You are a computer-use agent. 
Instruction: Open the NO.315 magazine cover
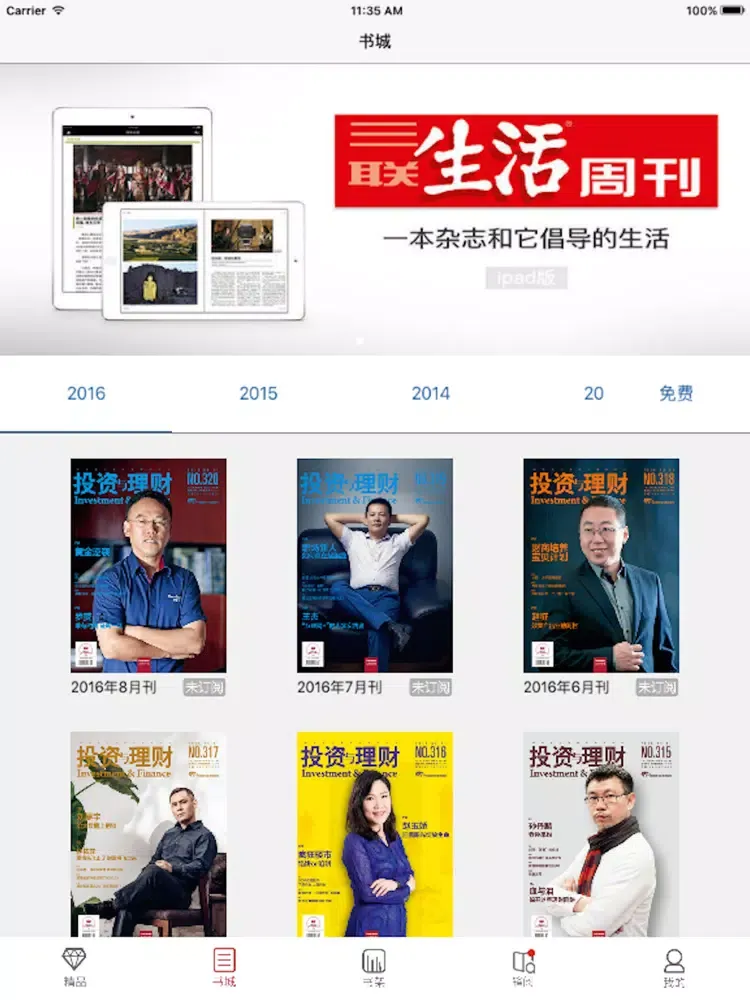point(601,835)
